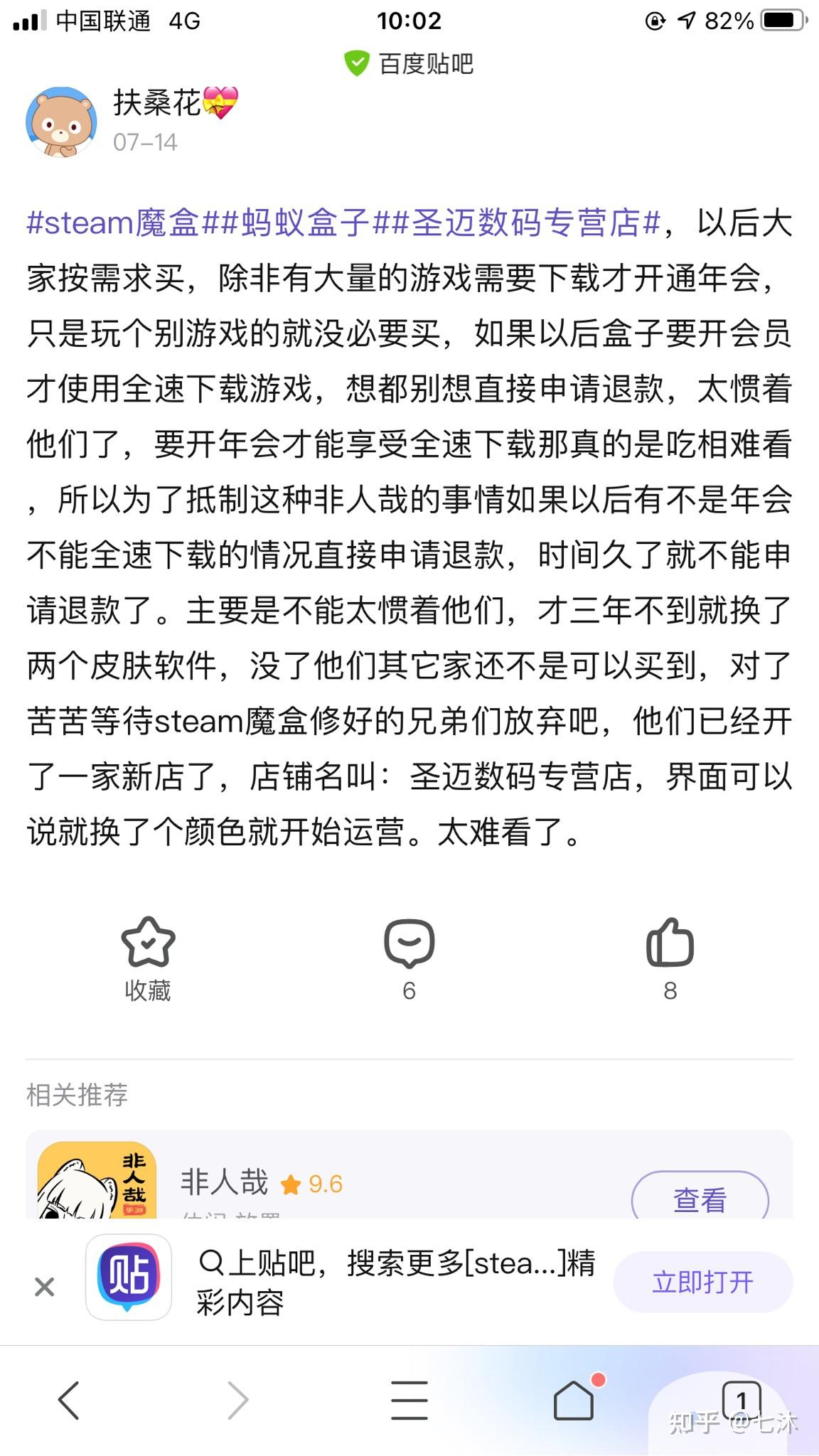Open the comments on this post
This screenshot has width=819, height=1456.
pos(409,943)
